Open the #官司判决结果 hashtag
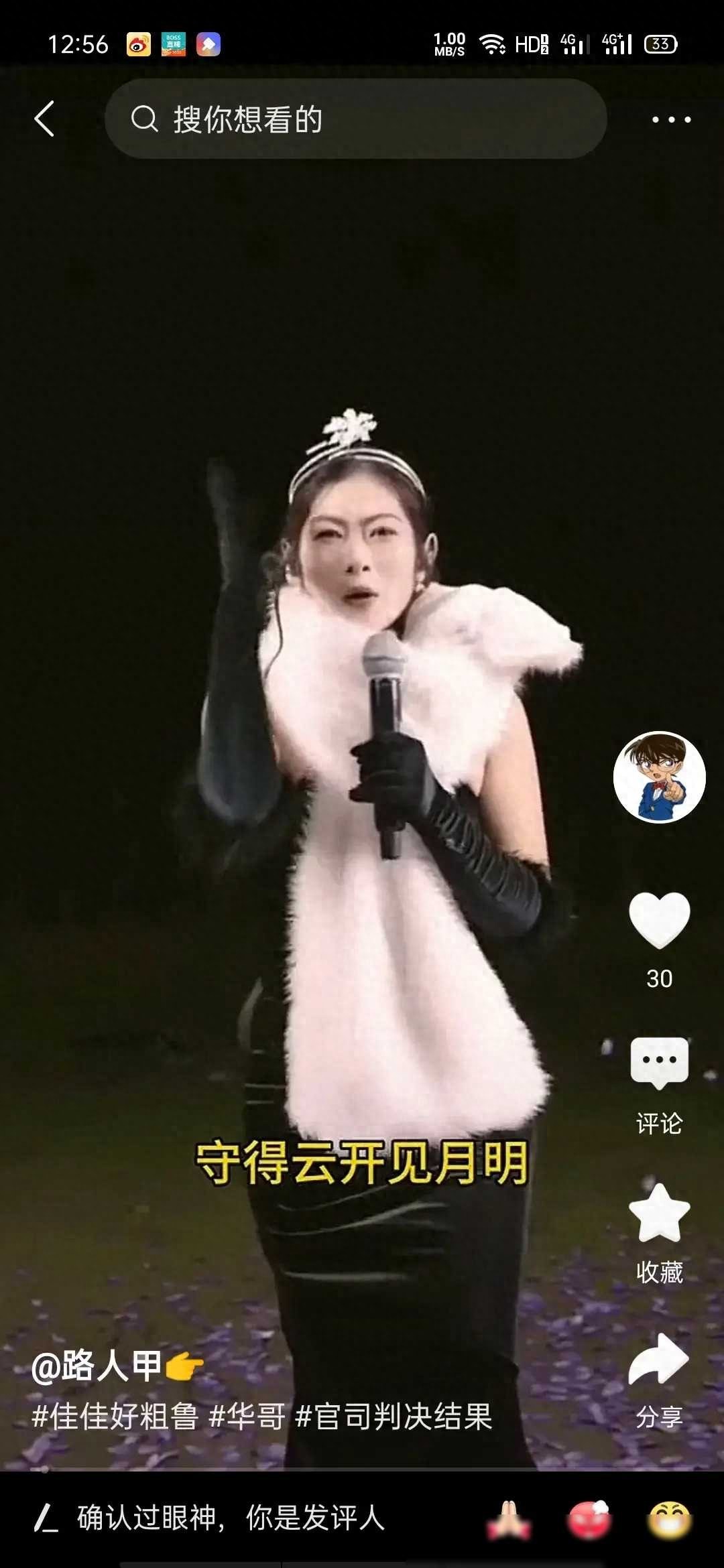 pyautogui.click(x=394, y=1417)
